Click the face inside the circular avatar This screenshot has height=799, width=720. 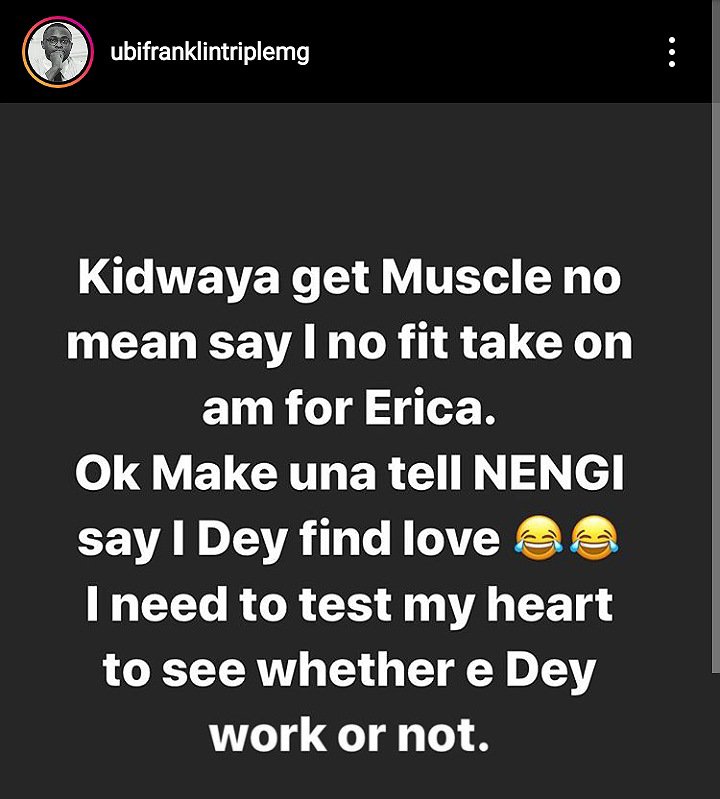tap(55, 48)
